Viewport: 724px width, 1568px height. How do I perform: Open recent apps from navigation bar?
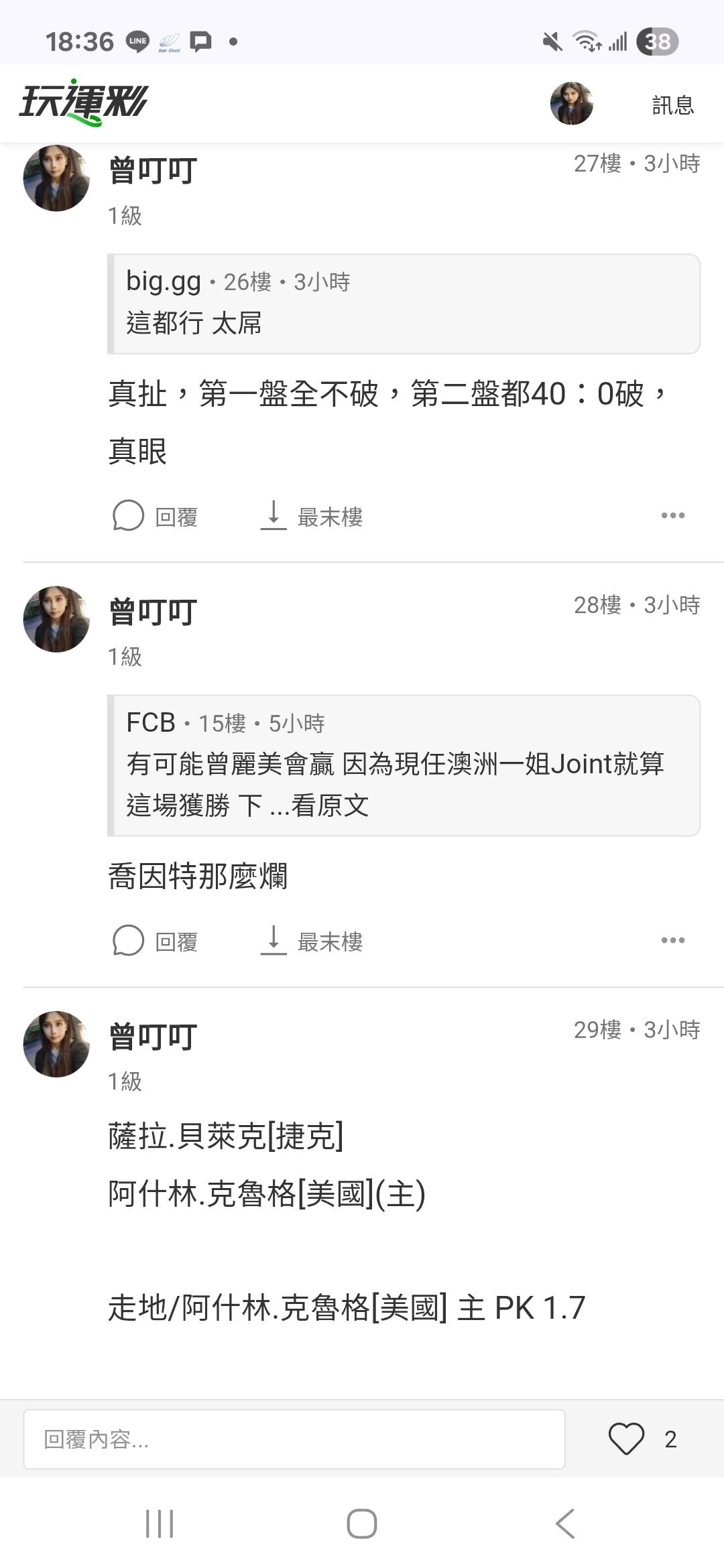[x=160, y=1524]
